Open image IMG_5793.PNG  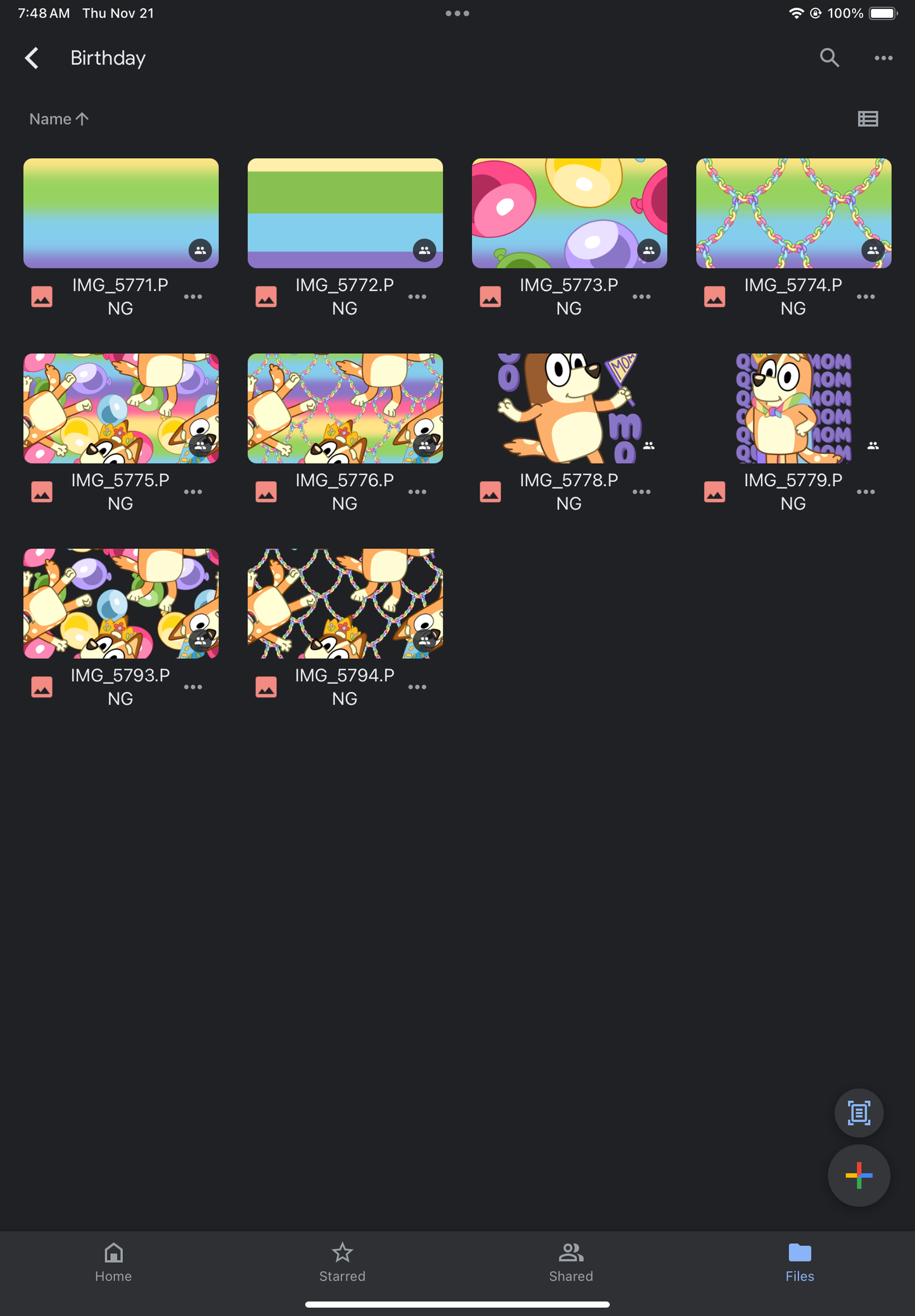tap(121, 603)
